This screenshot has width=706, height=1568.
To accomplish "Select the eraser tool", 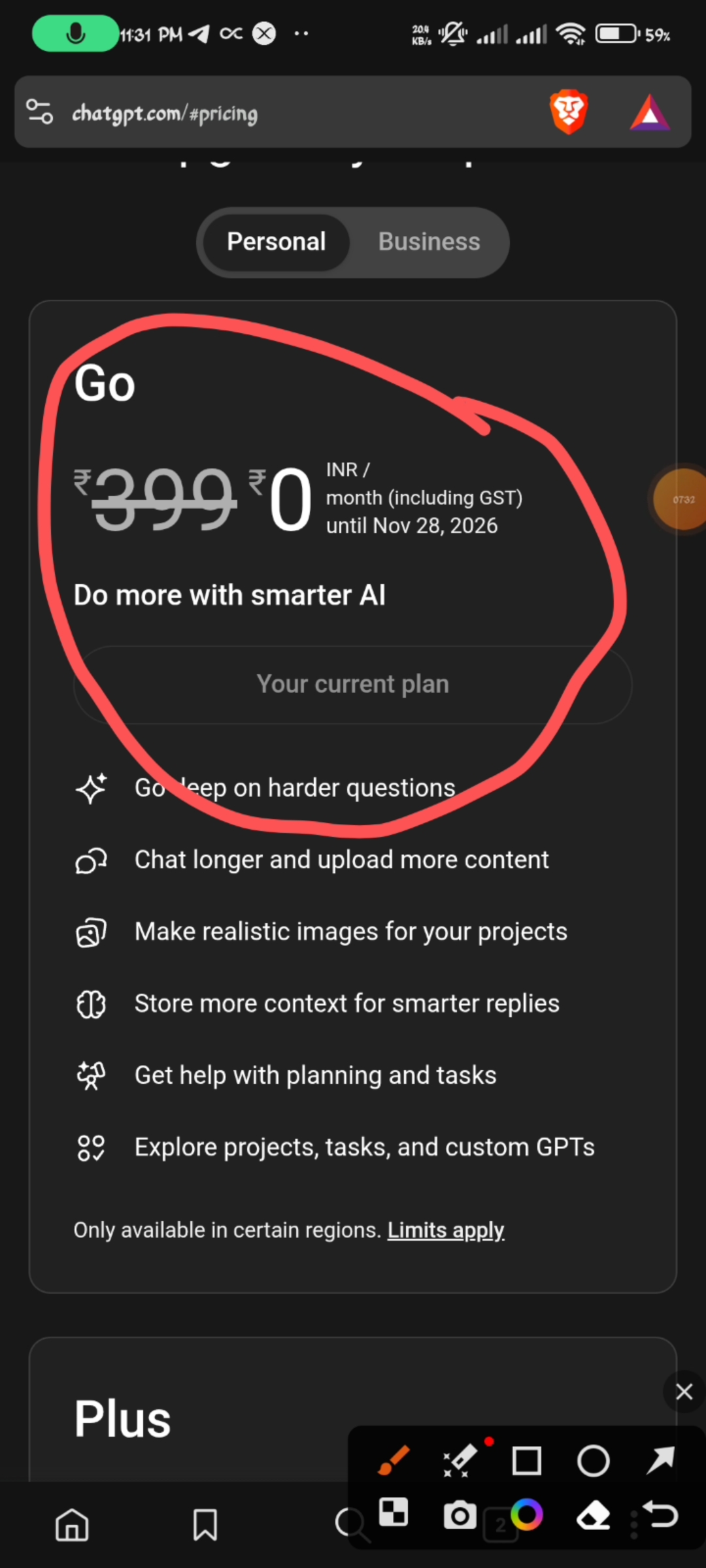I will point(593,1514).
